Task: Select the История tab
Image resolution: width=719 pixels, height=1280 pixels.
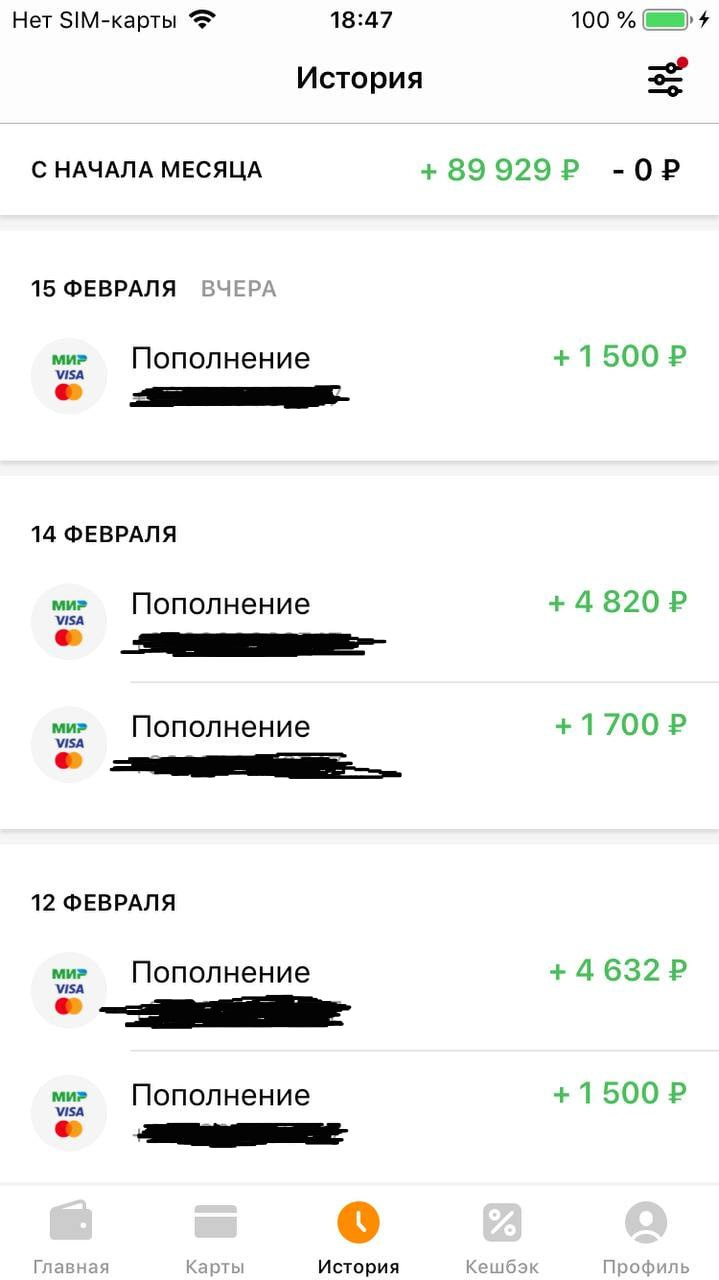Action: click(x=358, y=1237)
